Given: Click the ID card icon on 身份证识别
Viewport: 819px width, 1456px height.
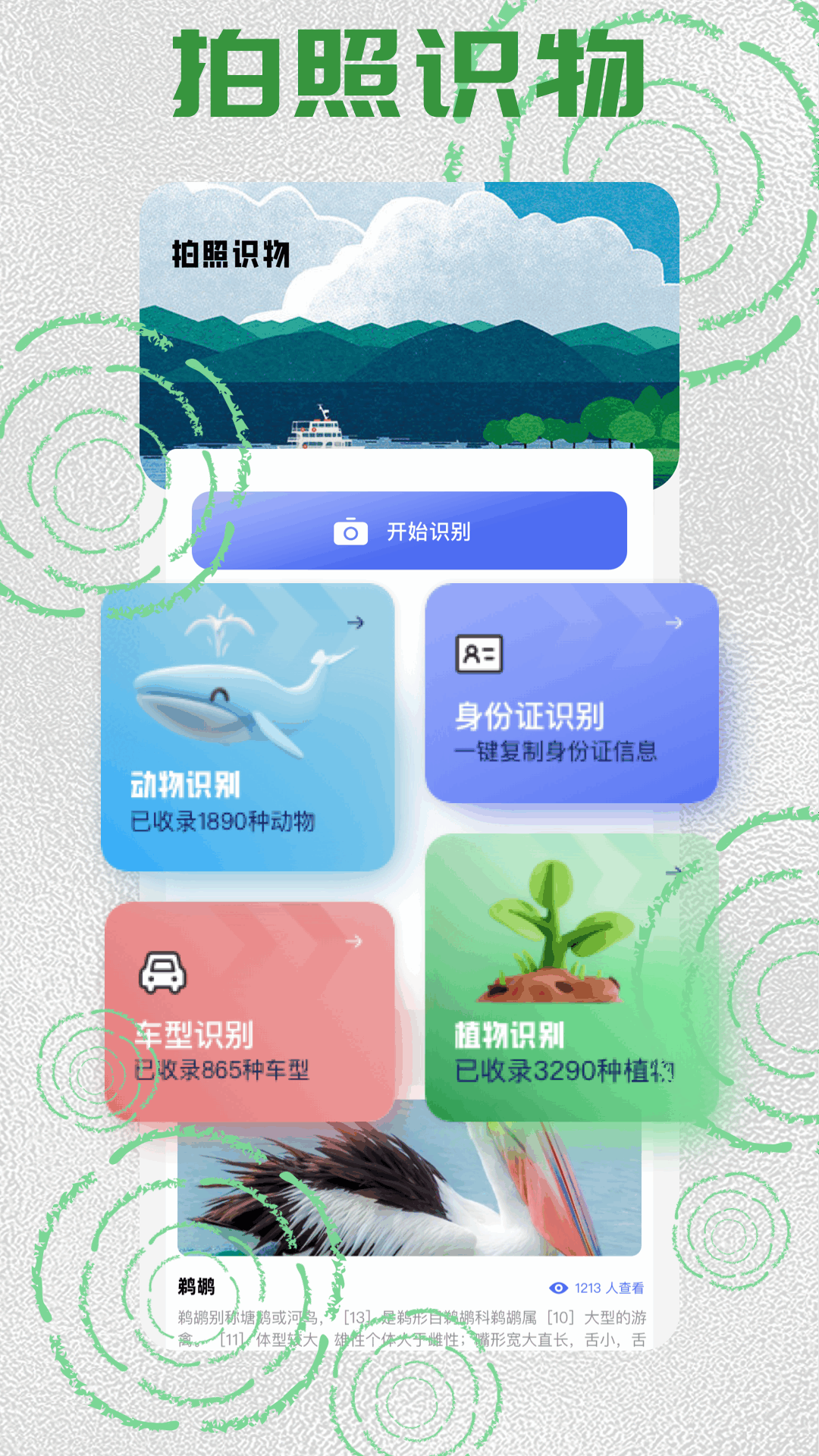Looking at the screenshot, I should (481, 654).
